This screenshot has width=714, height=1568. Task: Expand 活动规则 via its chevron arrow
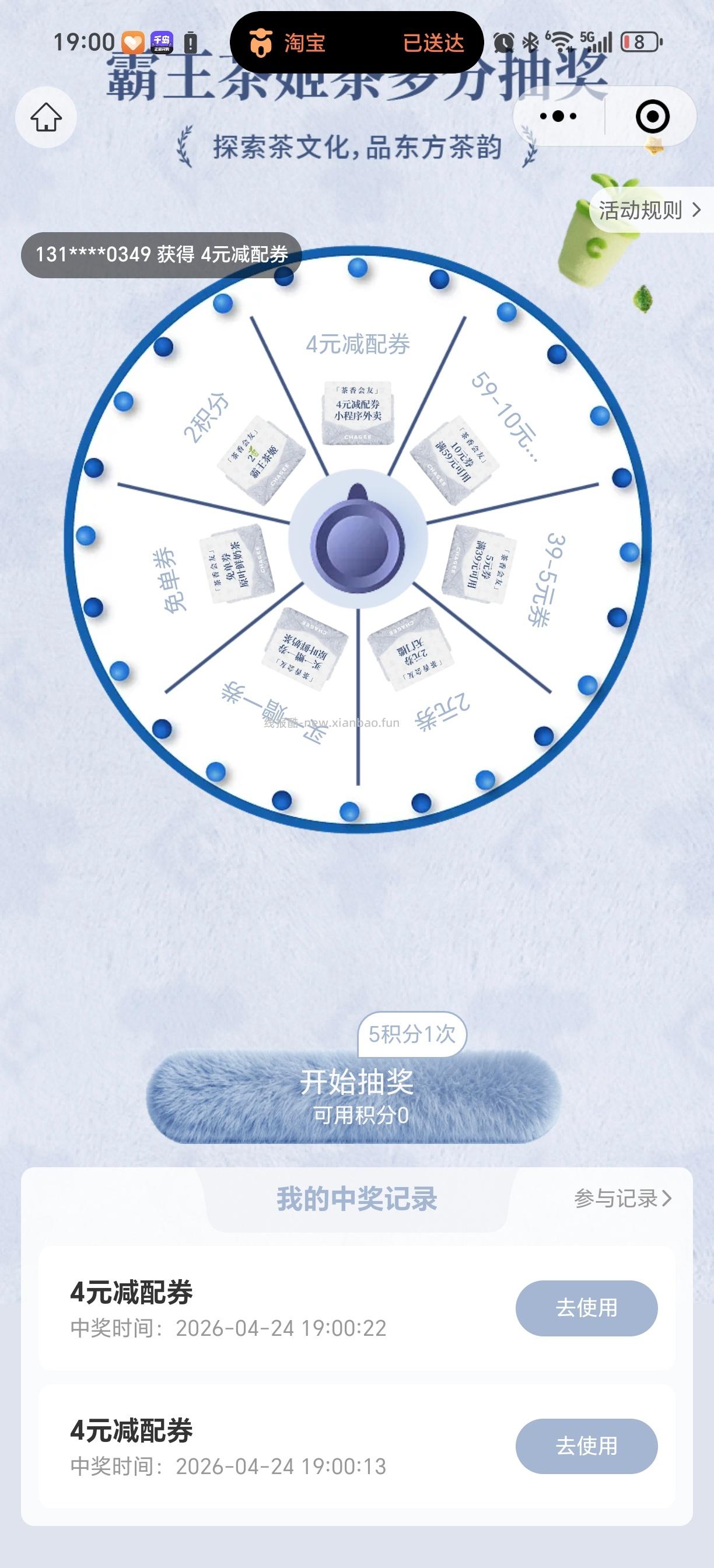point(697,211)
